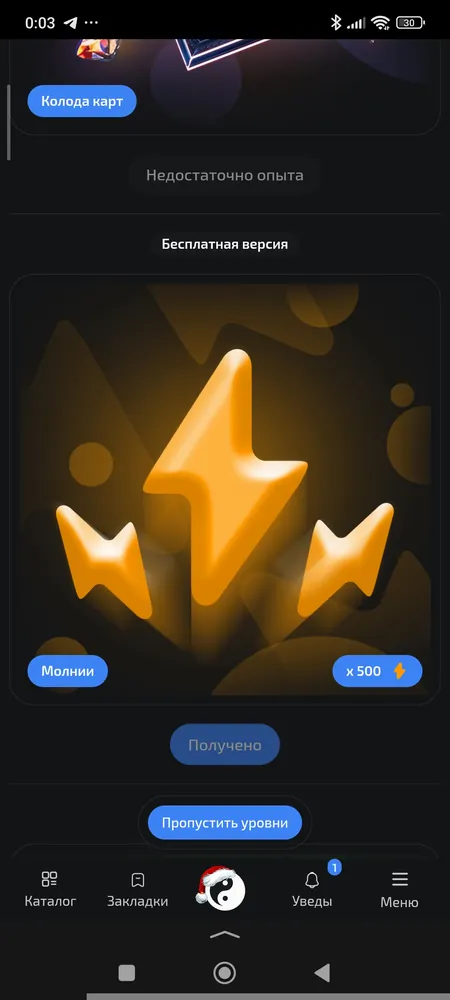This screenshot has height=1000, width=450.
Task: Open Уведы notifications tab
Action: [312, 889]
